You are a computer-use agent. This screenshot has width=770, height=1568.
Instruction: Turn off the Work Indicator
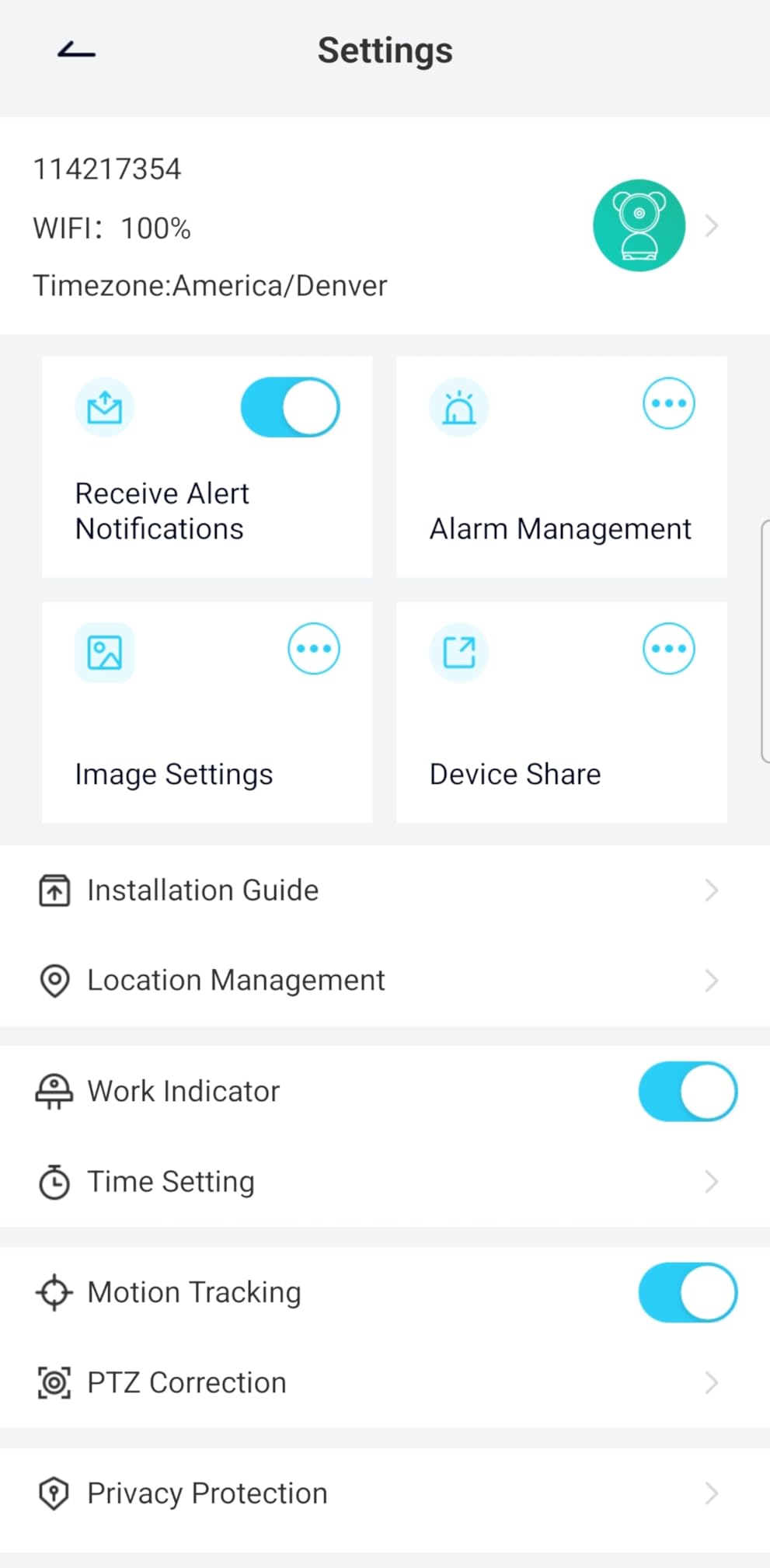pyautogui.click(x=687, y=1092)
